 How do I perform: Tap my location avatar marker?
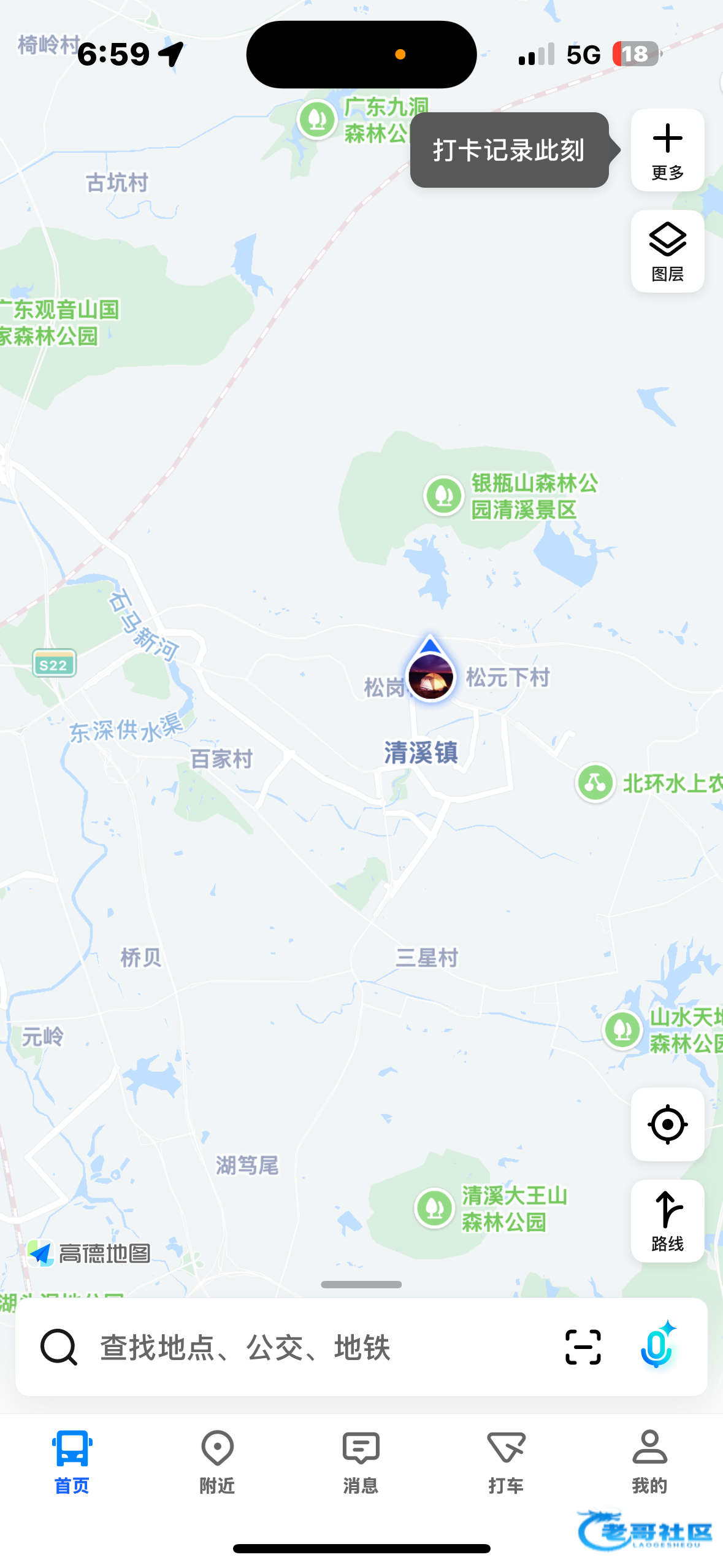[x=430, y=676]
